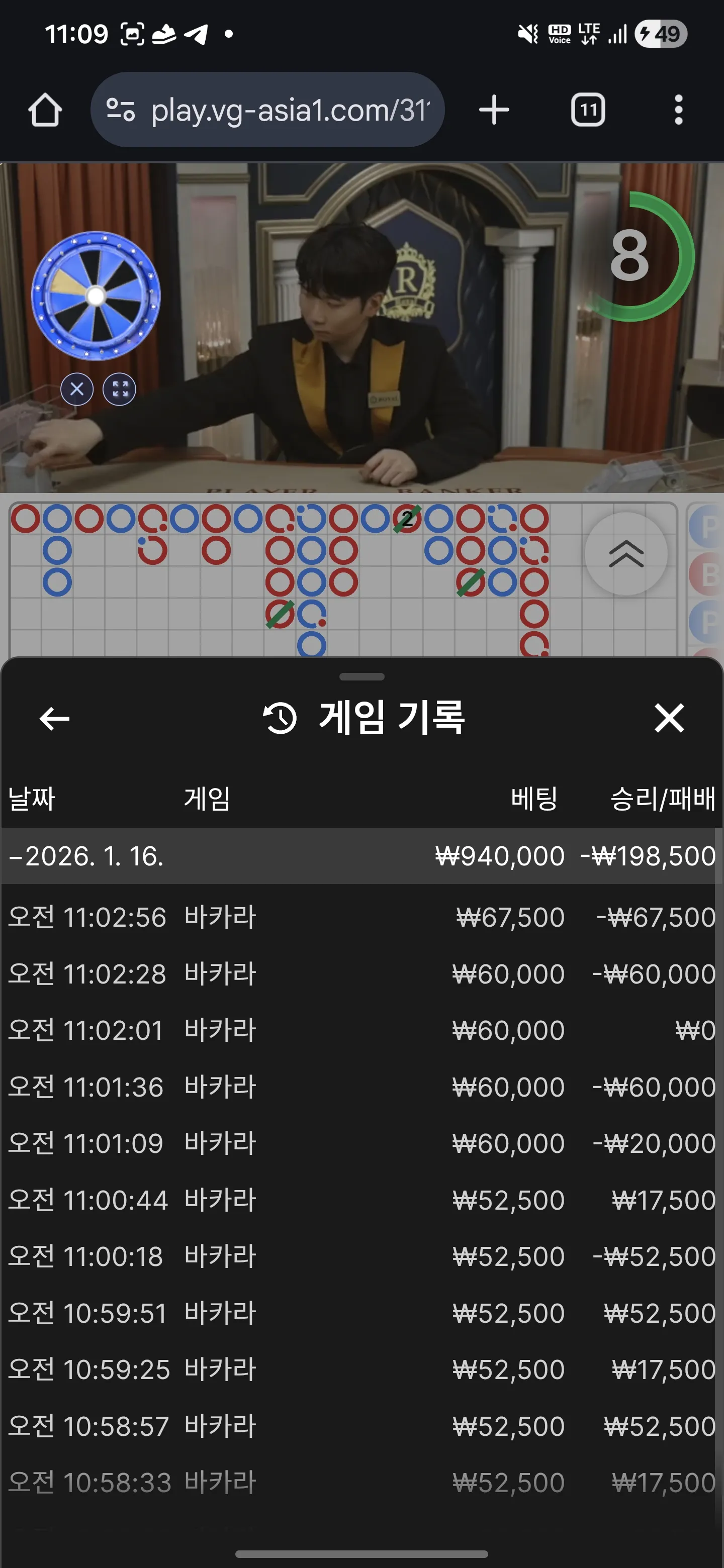Open the 오전 11:02:28 바카라 record
724x1568 pixels.
[361, 973]
